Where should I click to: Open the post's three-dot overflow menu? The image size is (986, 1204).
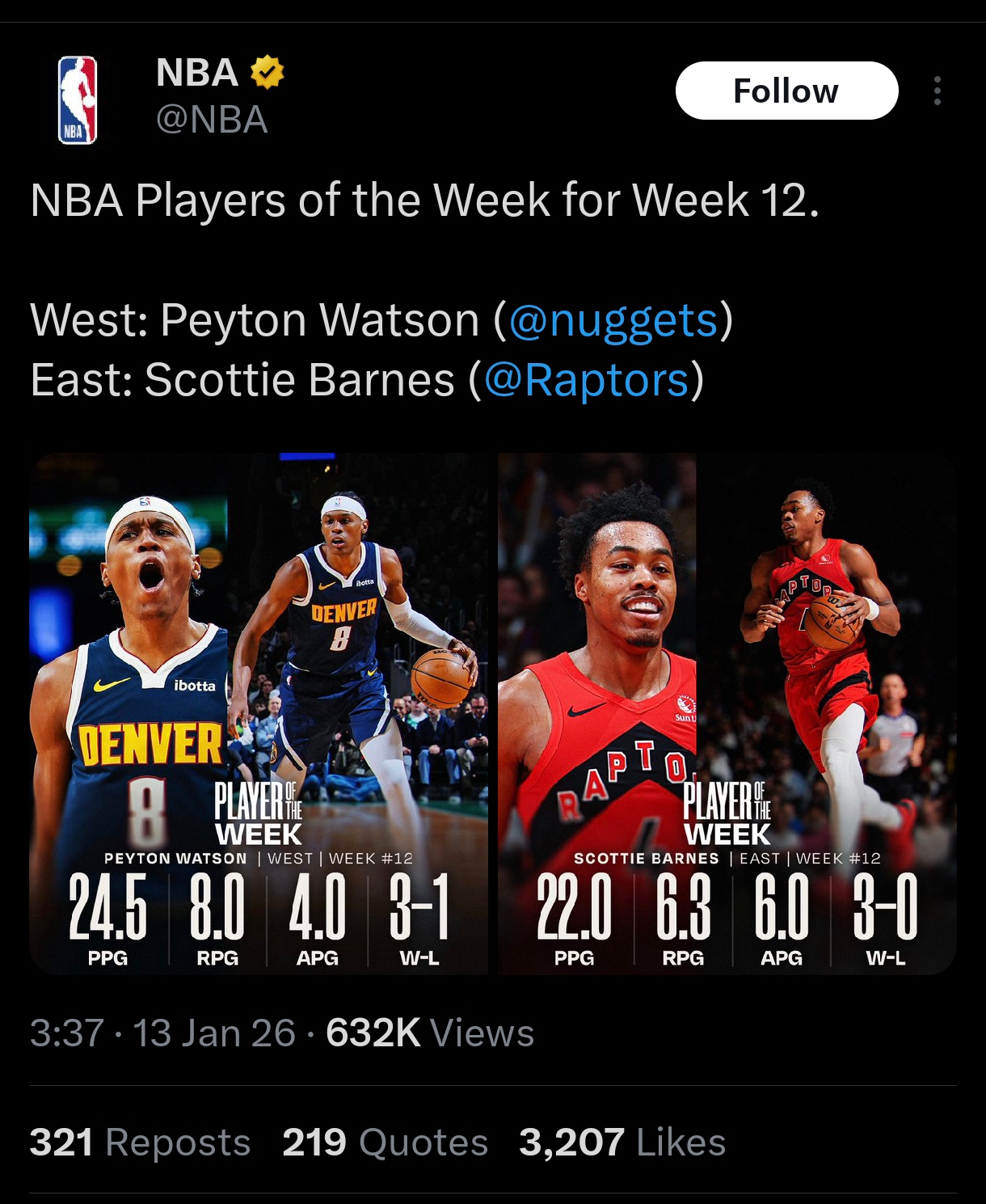[x=937, y=91]
